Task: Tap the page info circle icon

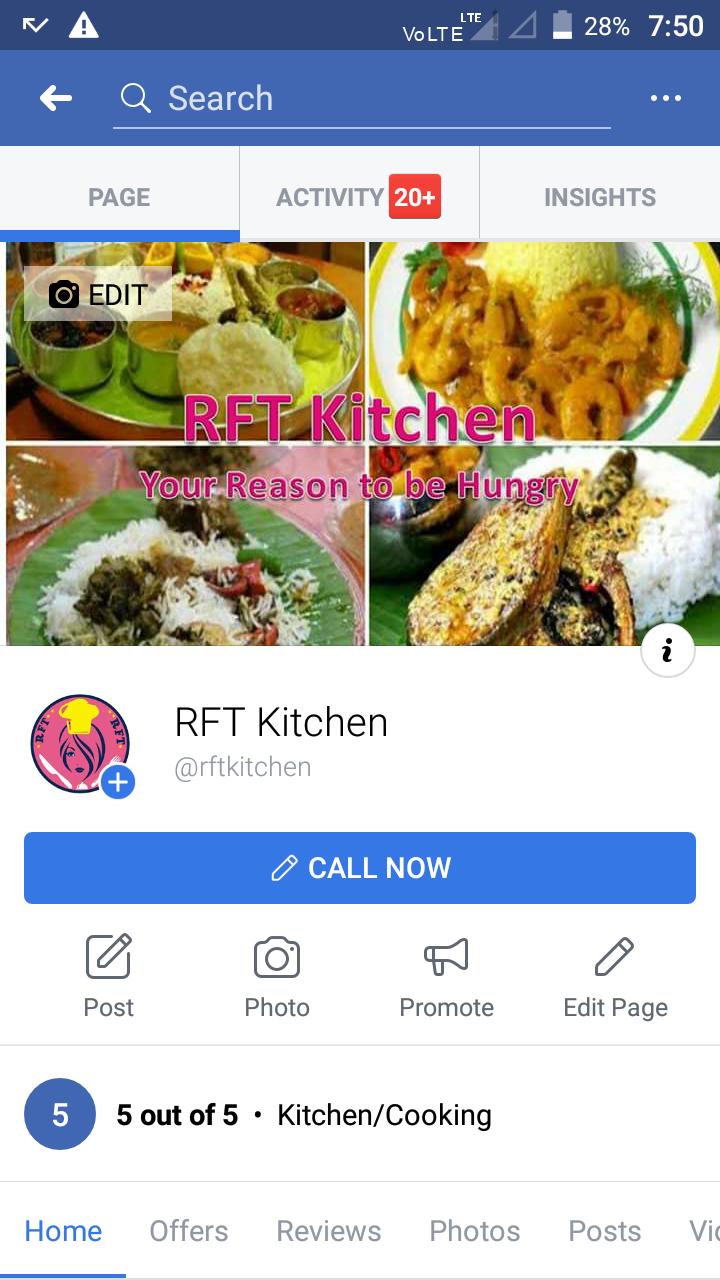Action: point(667,649)
